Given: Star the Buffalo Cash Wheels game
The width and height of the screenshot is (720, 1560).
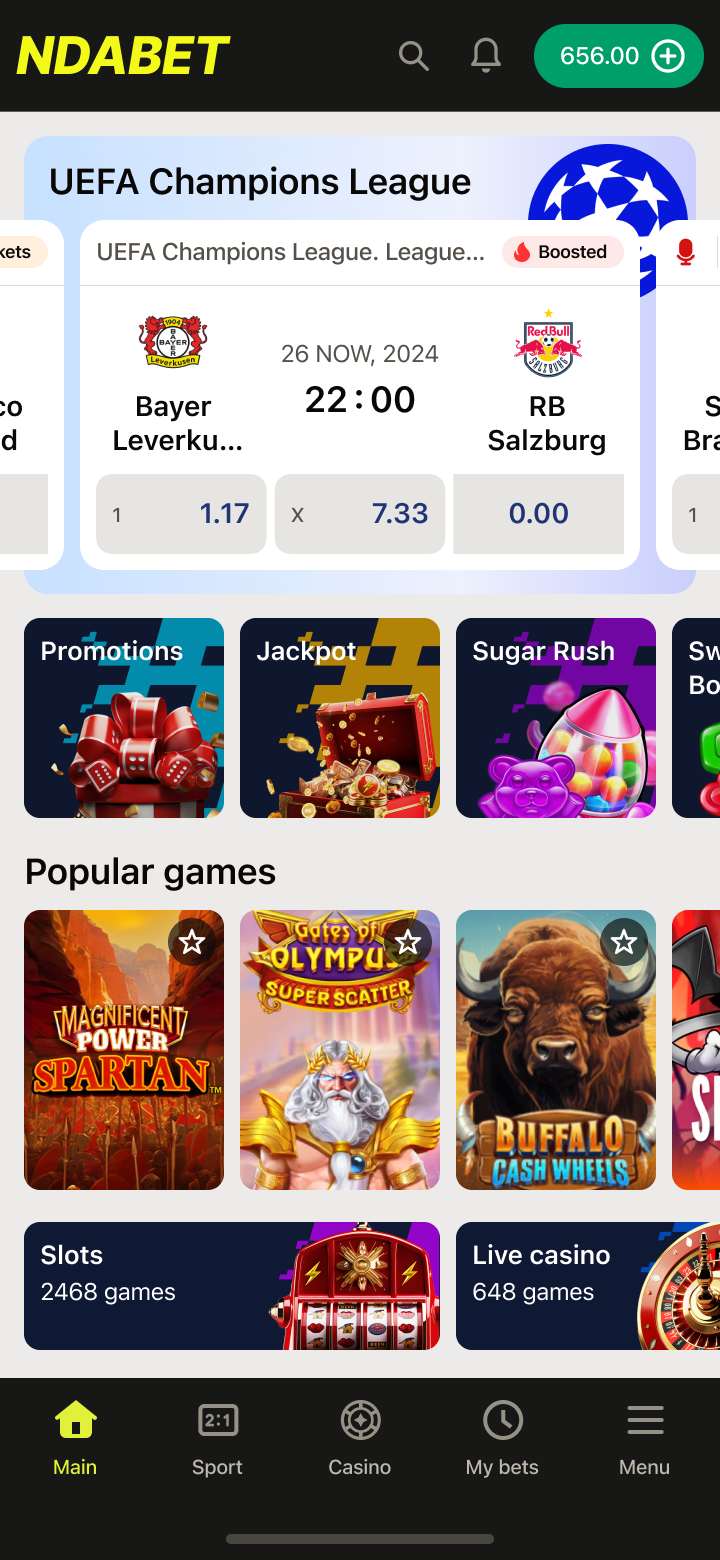Looking at the screenshot, I should [624, 942].
